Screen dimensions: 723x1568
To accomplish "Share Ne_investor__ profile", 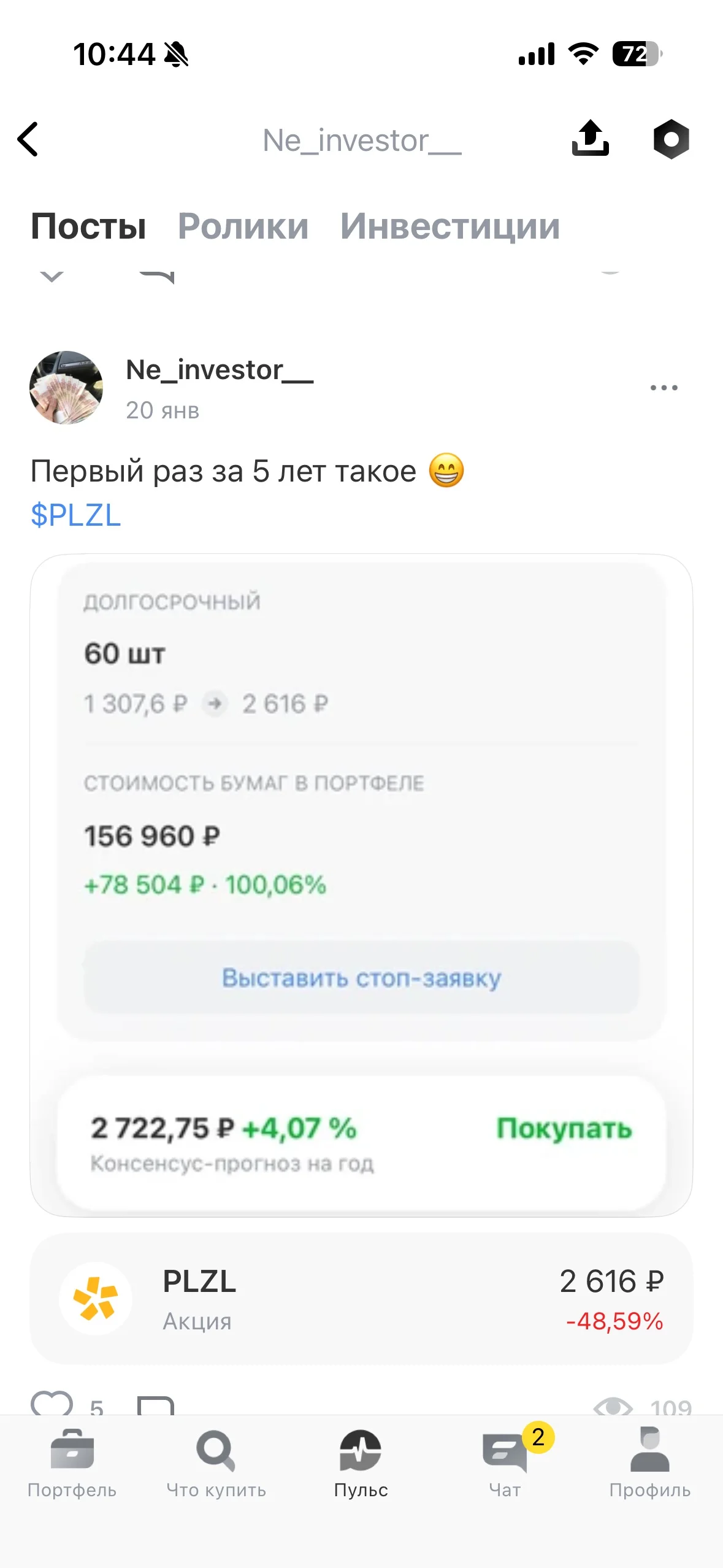I will coord(590,138).
